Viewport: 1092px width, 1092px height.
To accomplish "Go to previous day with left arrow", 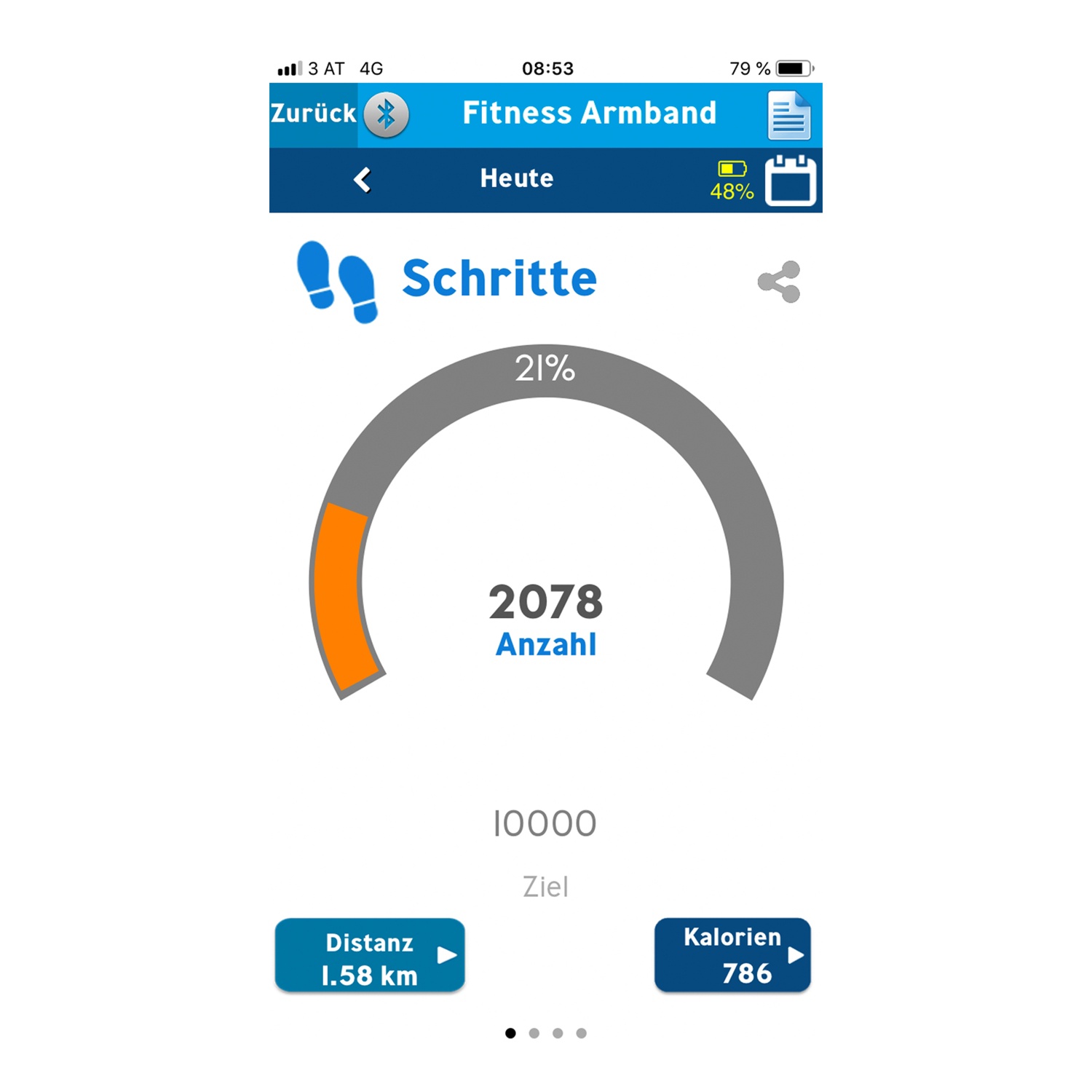I will [x=363, y=179].
